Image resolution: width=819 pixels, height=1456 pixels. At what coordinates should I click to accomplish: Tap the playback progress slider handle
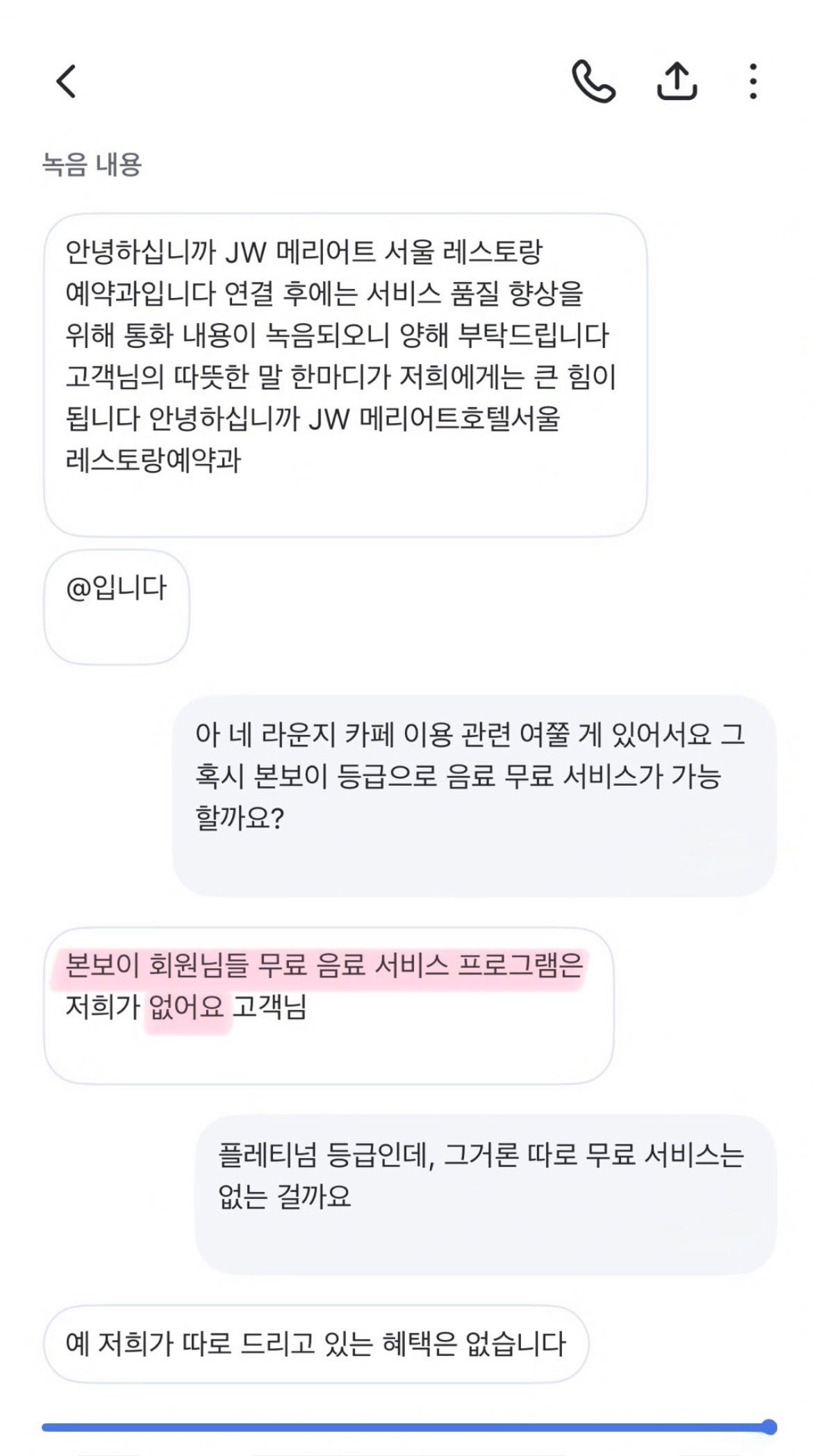(x=768, y=1427)
